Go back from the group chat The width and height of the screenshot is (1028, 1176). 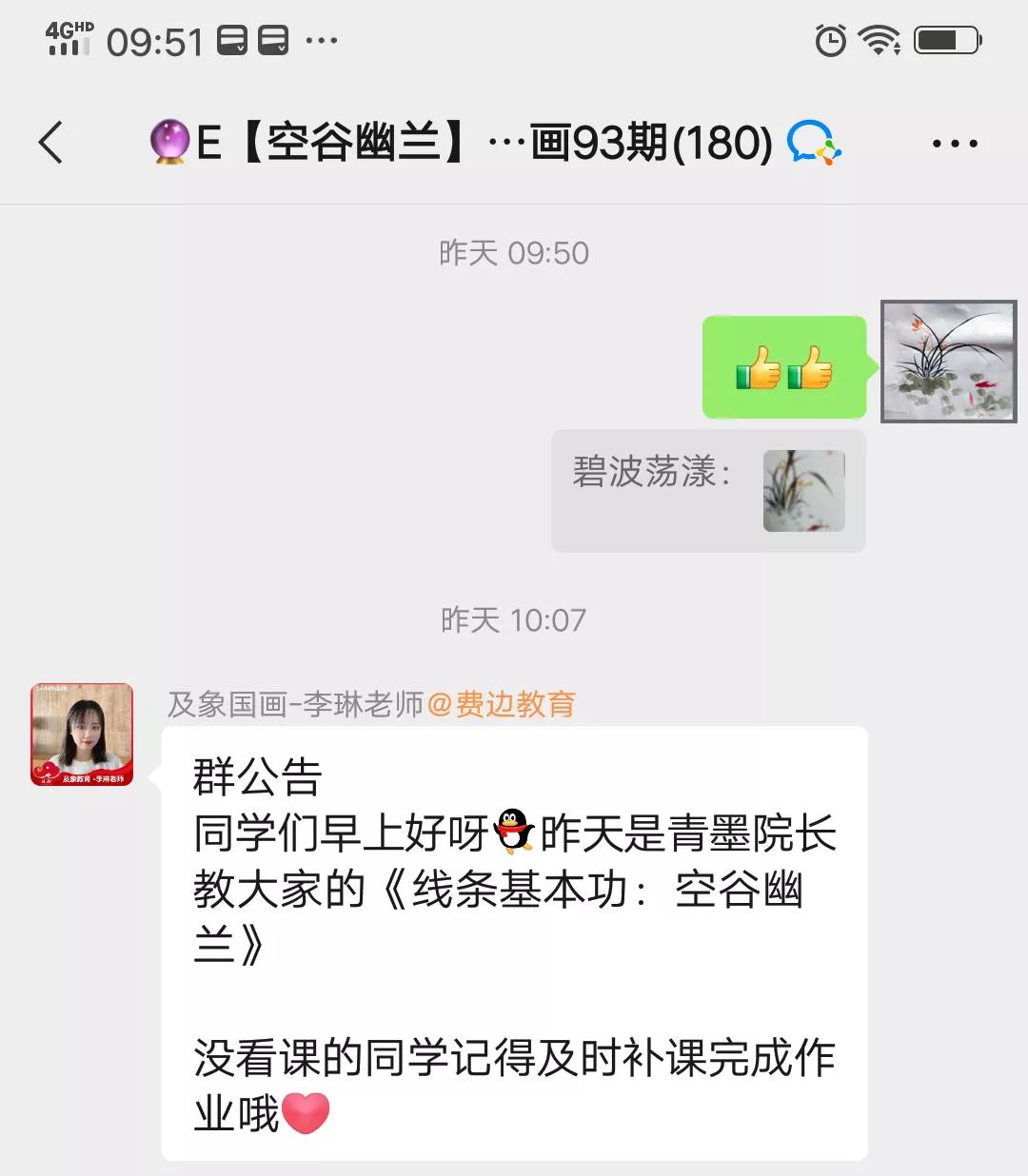pyautogui.click(x=51, y=144)
